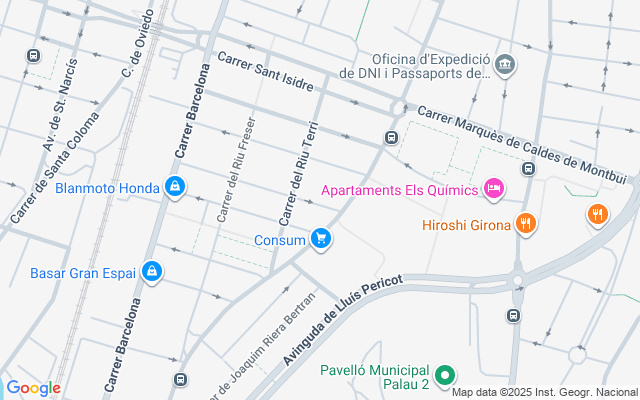640x400 pixels.
Task: Tap the Basar Gran Espai marker
Action: click(151, 271)
